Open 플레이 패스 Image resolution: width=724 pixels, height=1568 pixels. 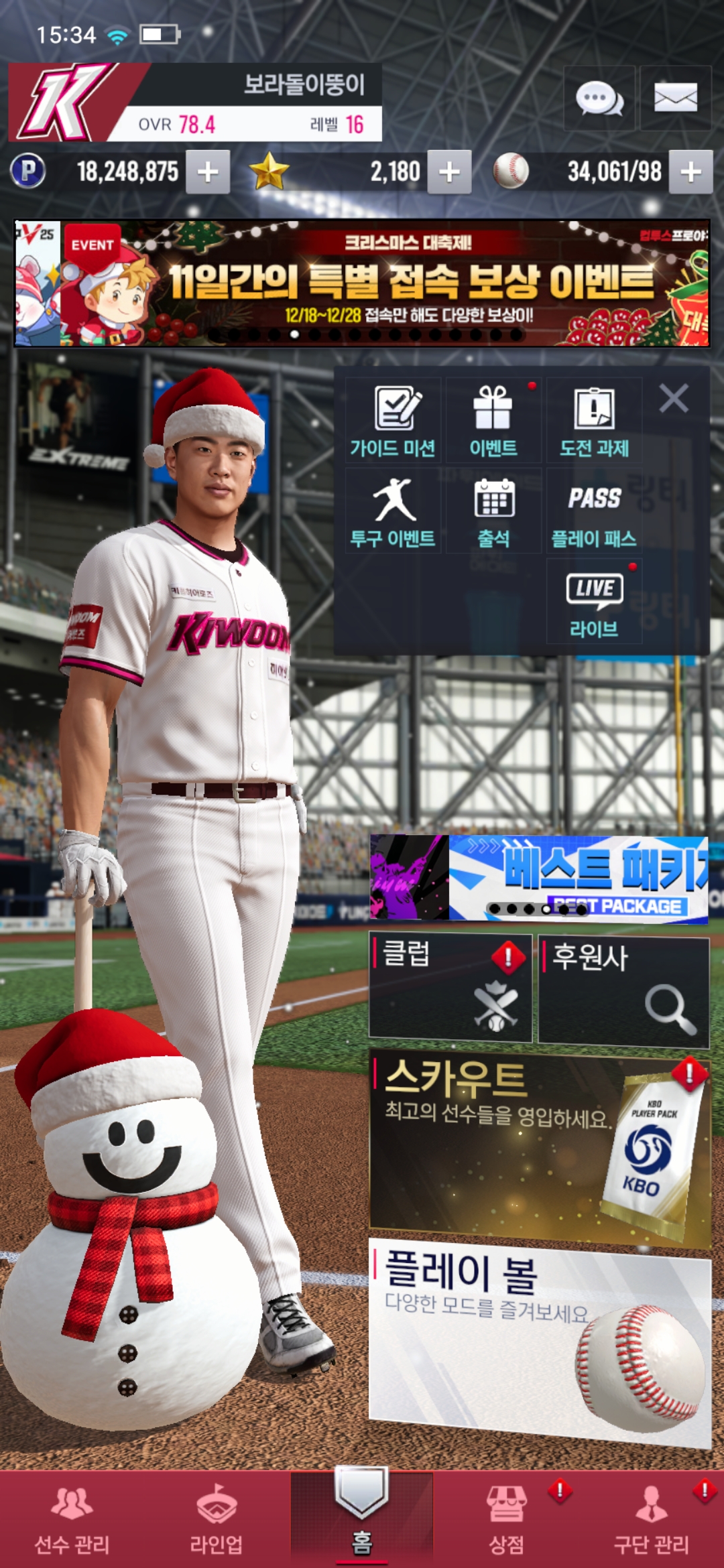point(594,511)
